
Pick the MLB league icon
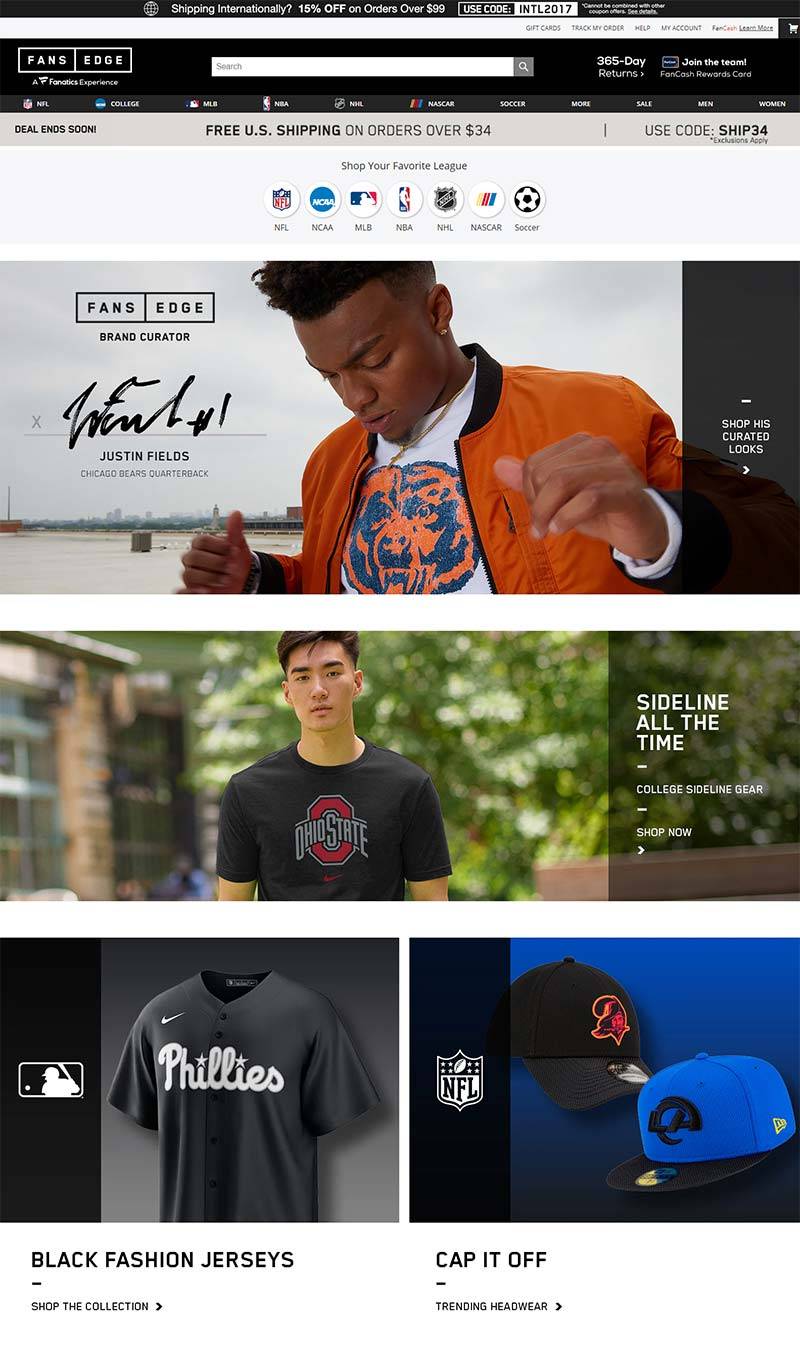tap(363, 201)
